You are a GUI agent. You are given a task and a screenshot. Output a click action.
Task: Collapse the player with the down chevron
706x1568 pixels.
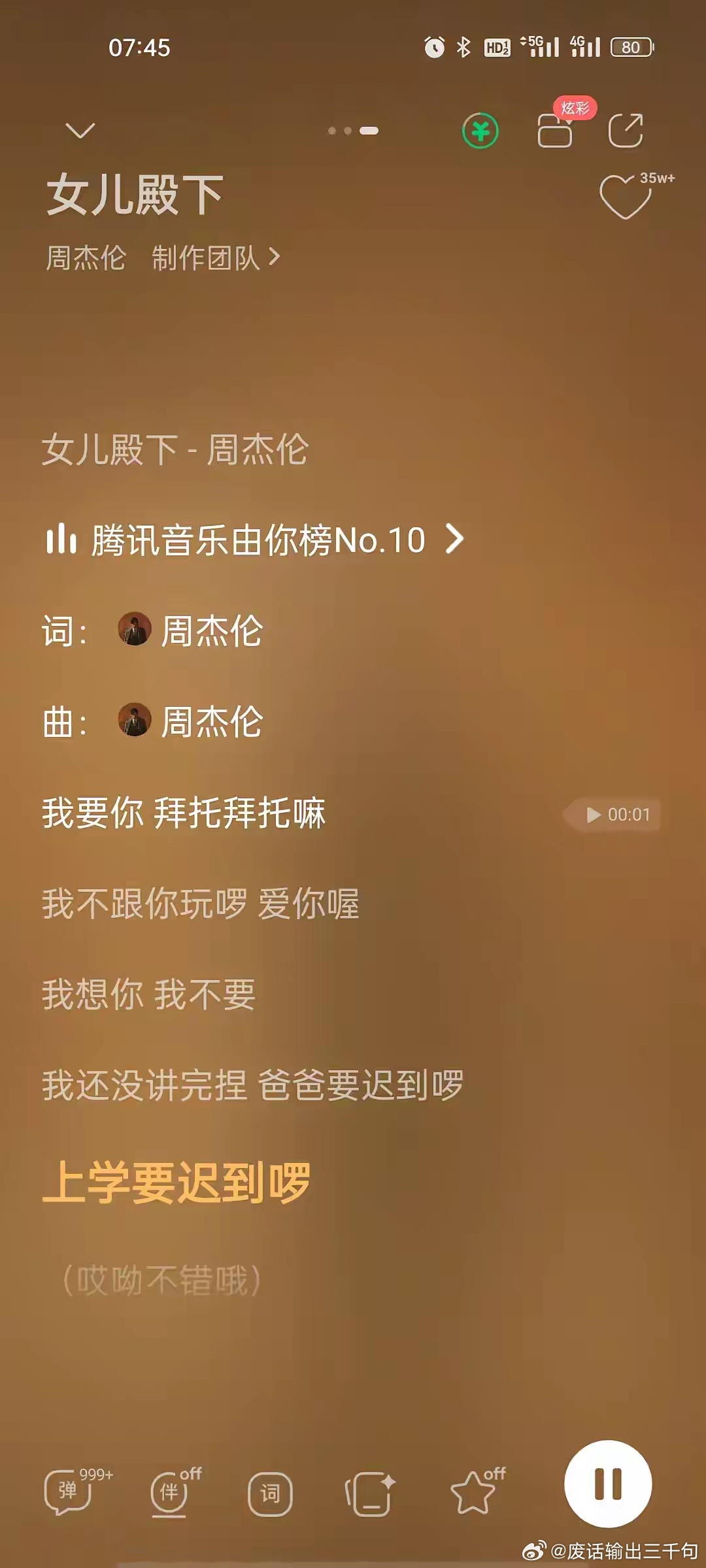click(78, 131)
